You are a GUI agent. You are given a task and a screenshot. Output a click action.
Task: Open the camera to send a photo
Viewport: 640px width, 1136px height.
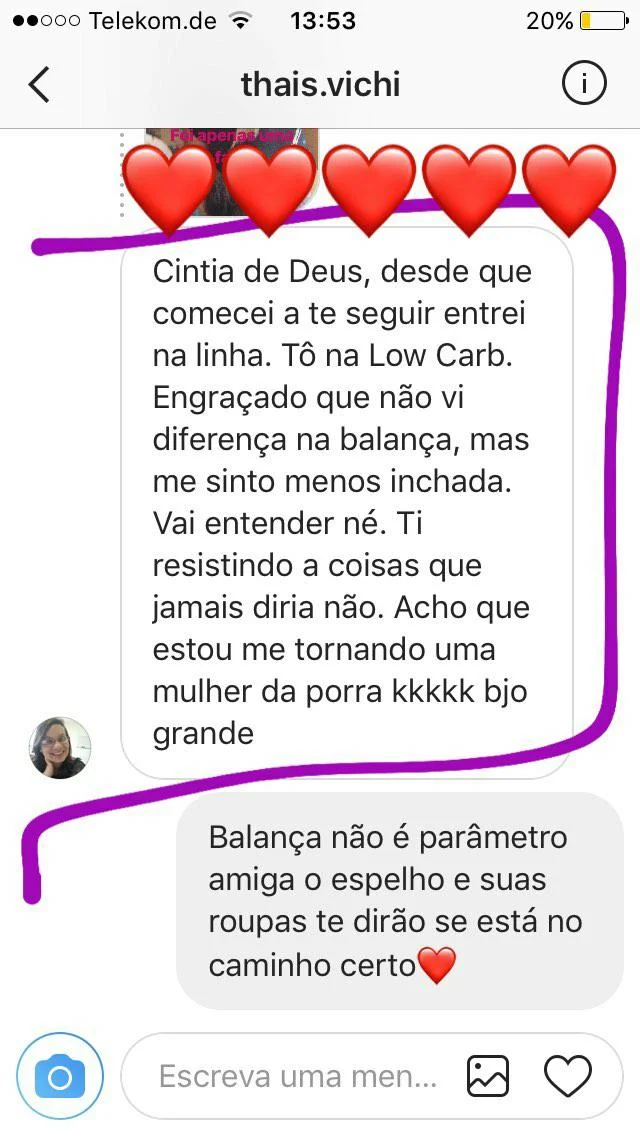[60, 1076]
